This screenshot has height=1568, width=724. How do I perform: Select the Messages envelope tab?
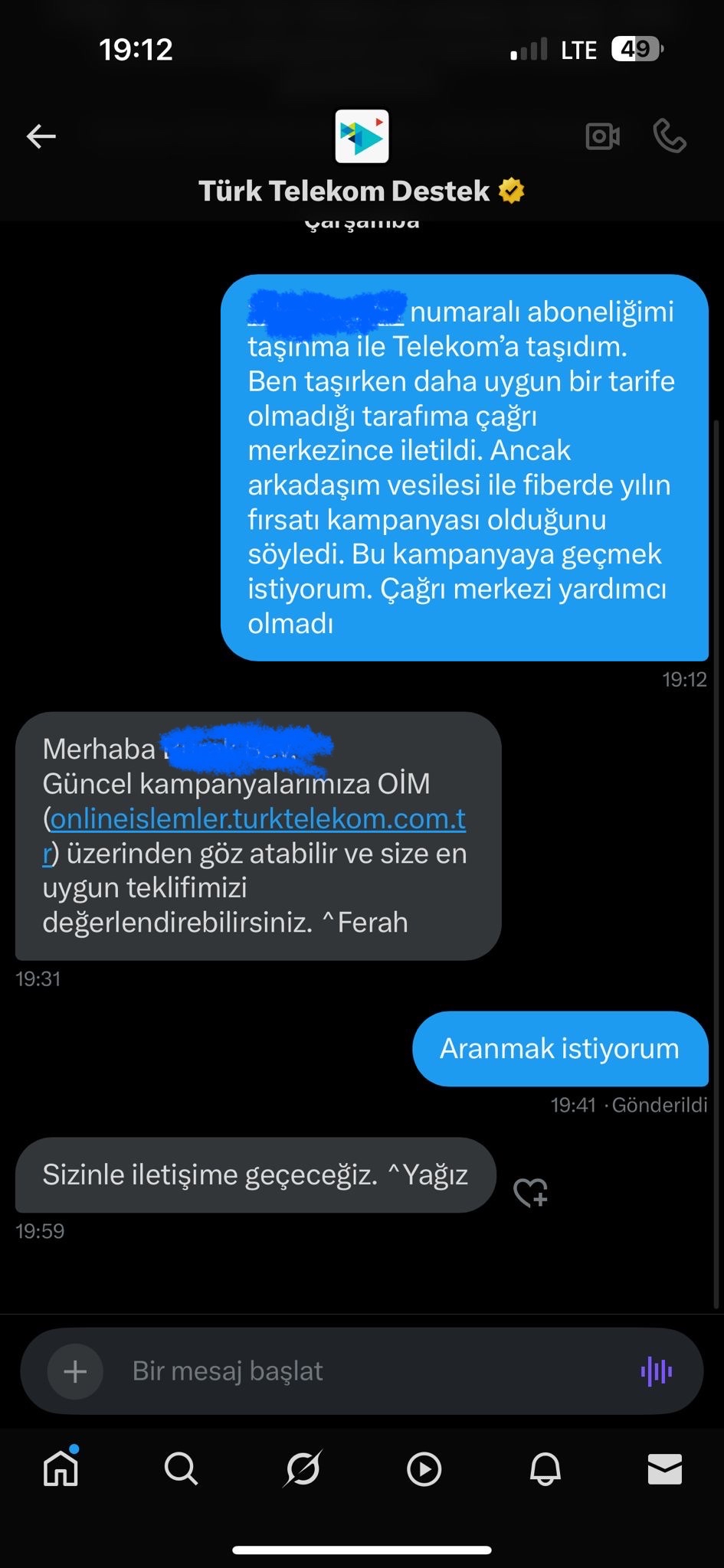pos(664,1468)
